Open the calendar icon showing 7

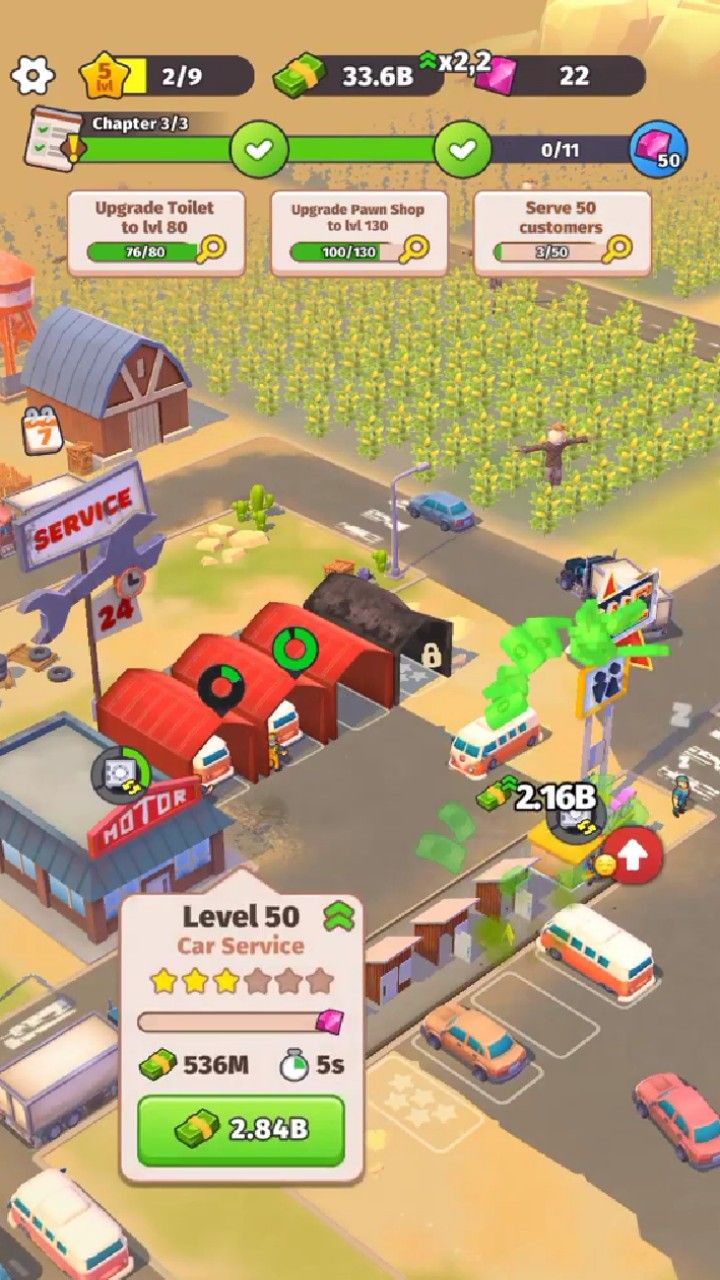coord(42,430)
